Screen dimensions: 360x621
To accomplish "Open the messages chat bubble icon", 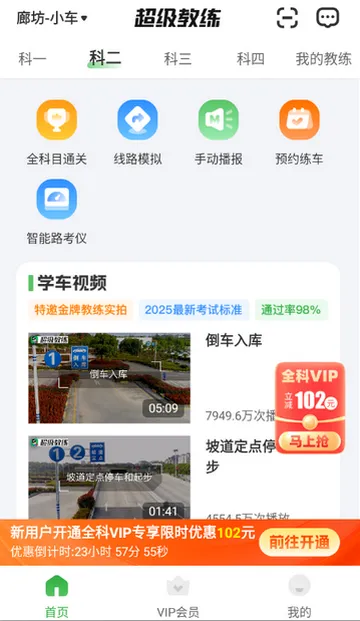I will tap(328, 18).
